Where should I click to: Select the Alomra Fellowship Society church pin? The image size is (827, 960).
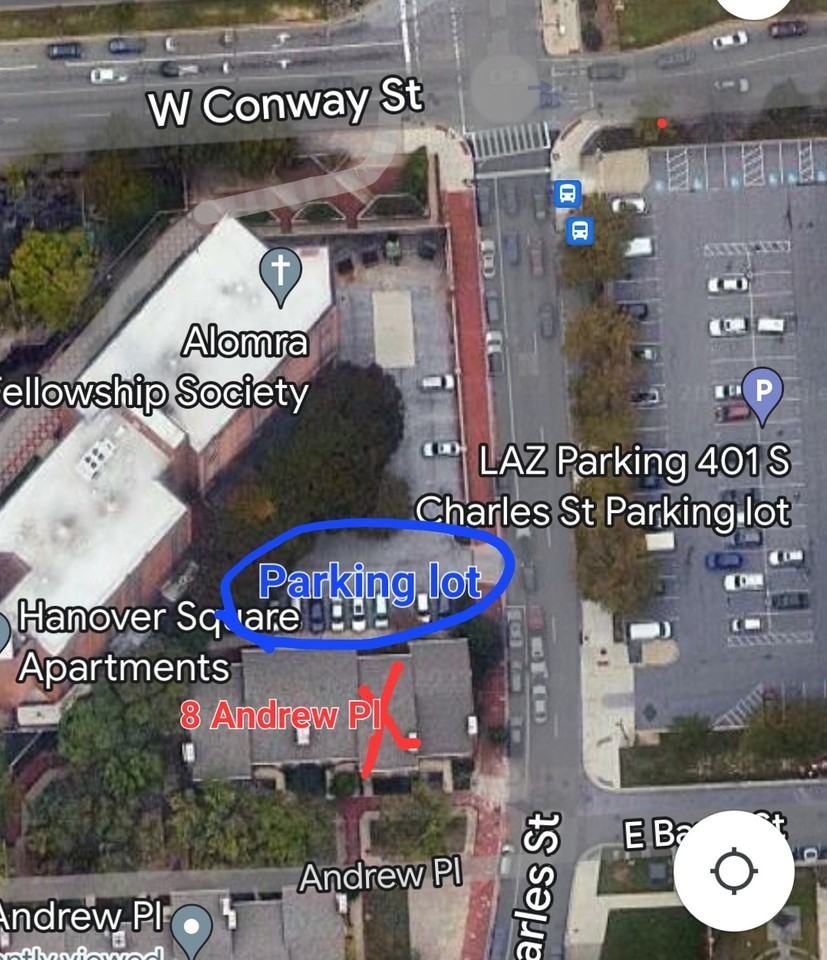click(280, 273)
